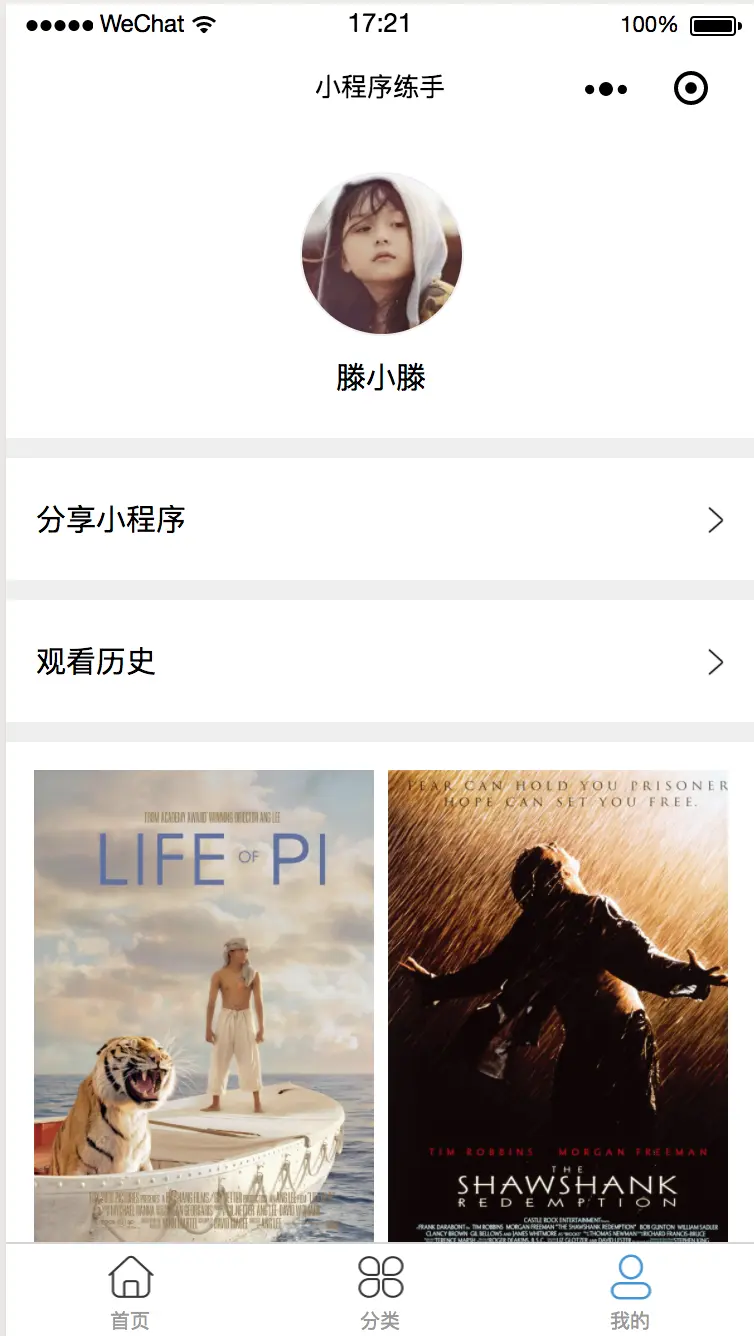The height and width of the screenshot is (1336, 754).
Task: Switch to the 首页 tab
Action: point(130,1292)
